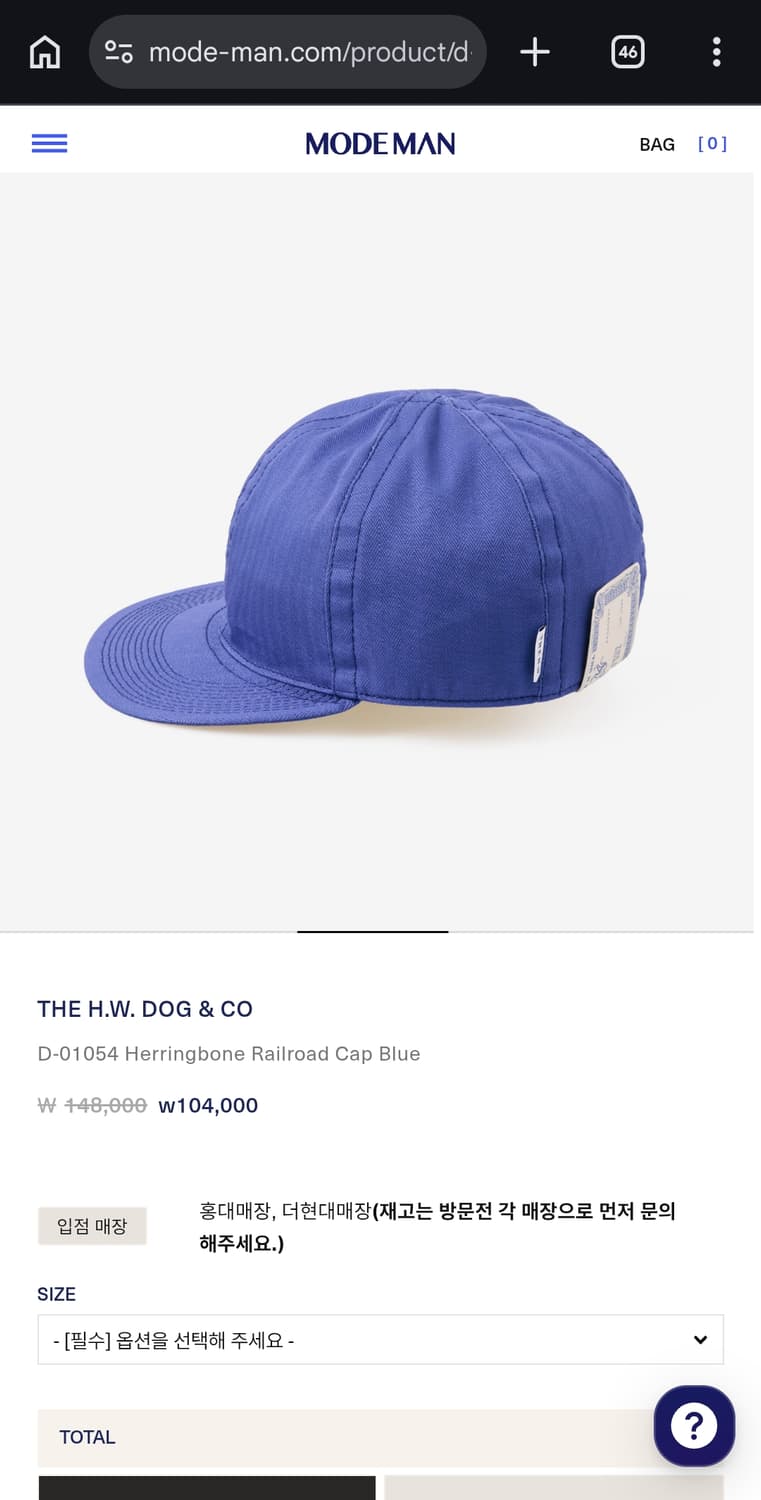Open the floating question mark help button
The image size is (761, 1500).
click(694, 1426)
